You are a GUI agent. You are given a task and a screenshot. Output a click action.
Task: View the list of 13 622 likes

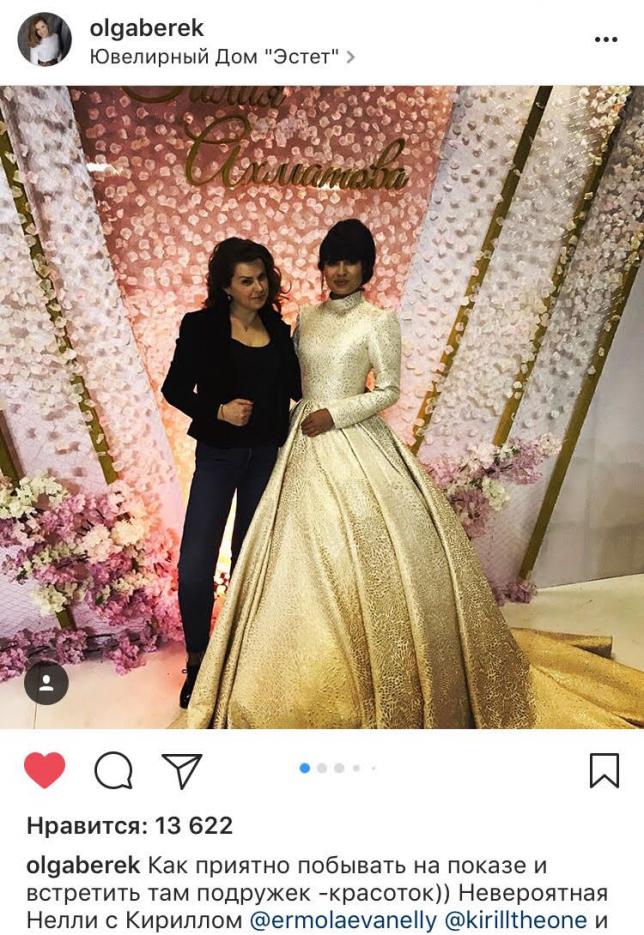128,826
